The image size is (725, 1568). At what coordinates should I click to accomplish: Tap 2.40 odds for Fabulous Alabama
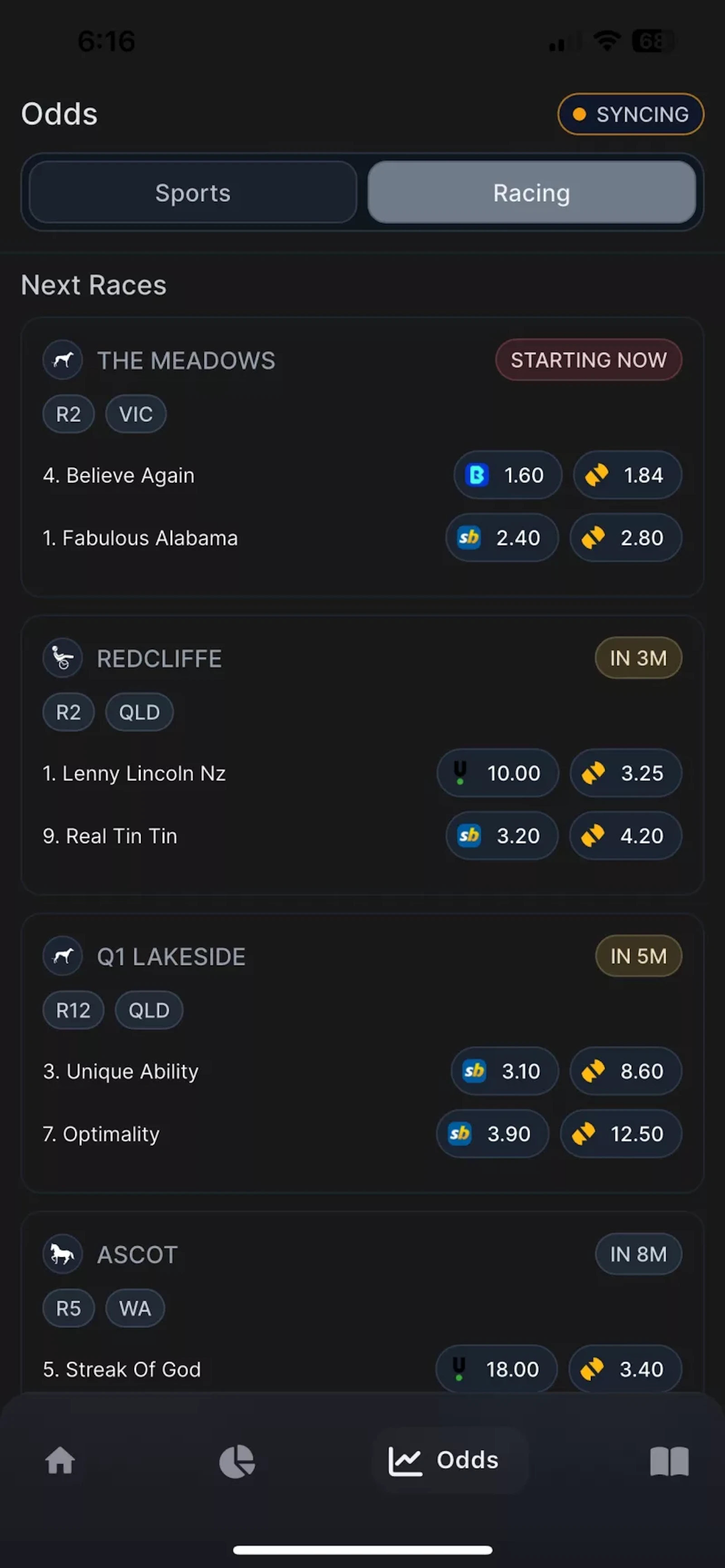tap(502, 537)
